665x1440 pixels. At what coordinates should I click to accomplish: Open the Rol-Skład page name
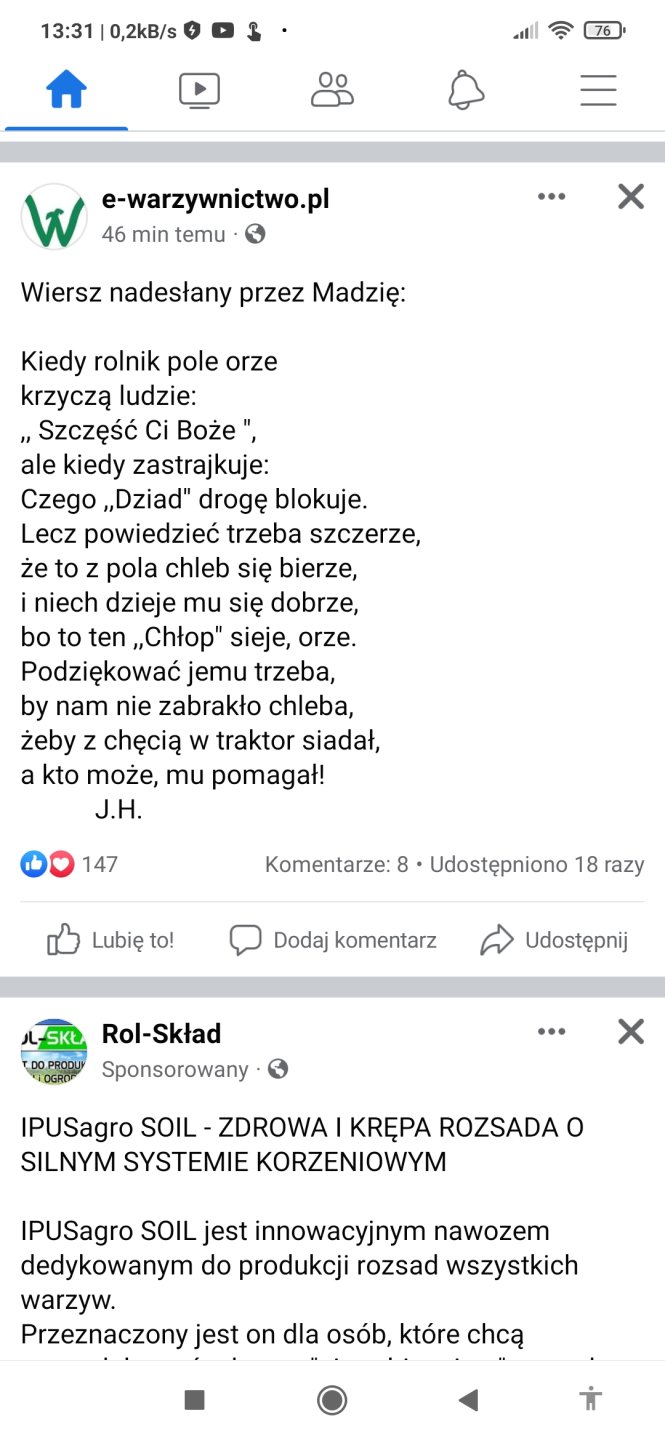click(162, 1033)
